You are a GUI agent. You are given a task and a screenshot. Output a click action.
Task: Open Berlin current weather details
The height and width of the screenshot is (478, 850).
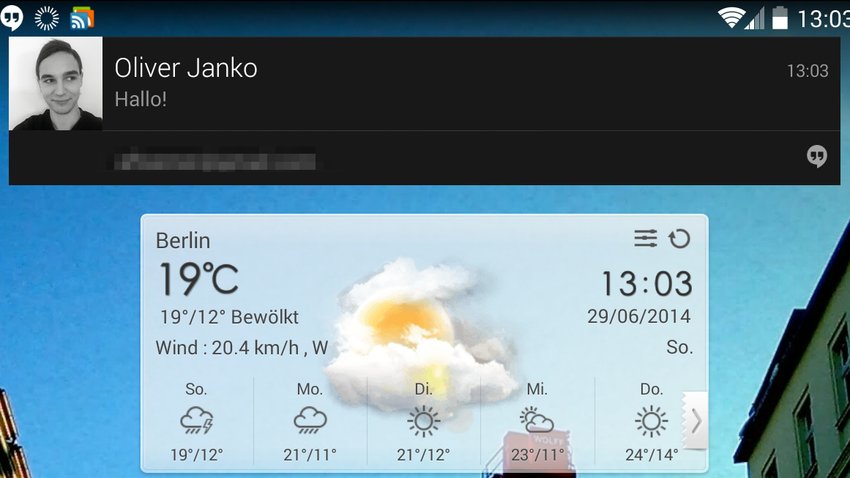tap(199, 279)
